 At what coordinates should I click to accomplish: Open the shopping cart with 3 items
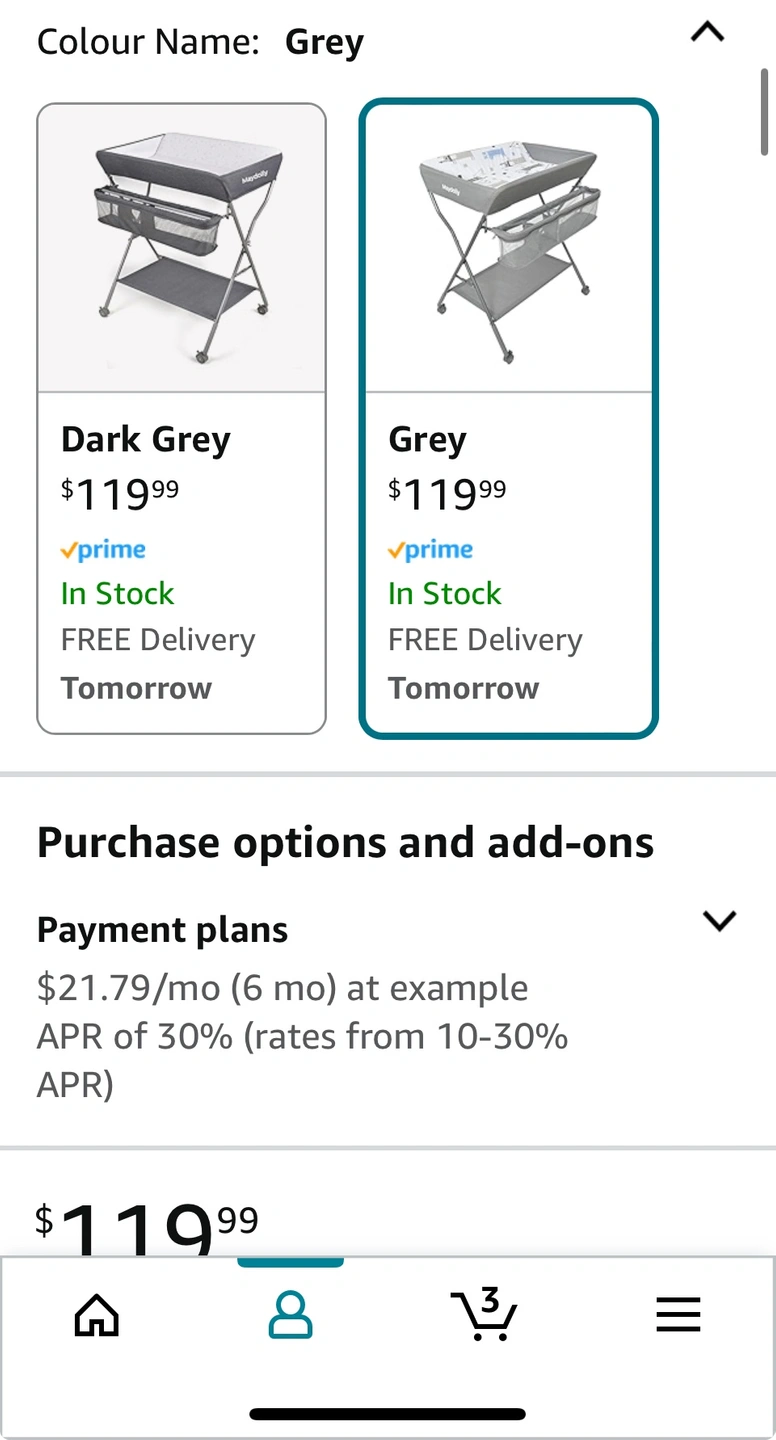tap(484, 1314)
